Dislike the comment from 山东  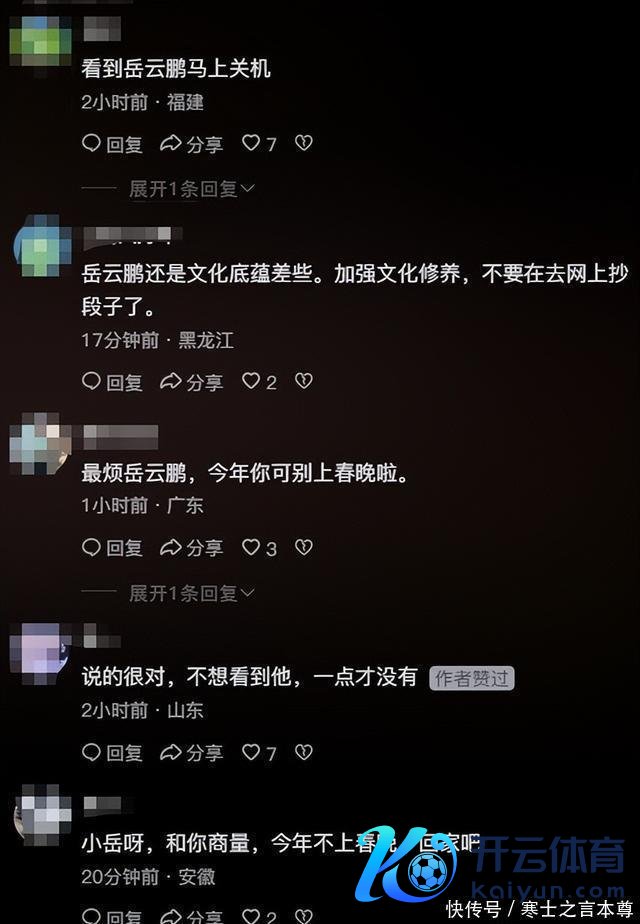click(x=304, y=753)
